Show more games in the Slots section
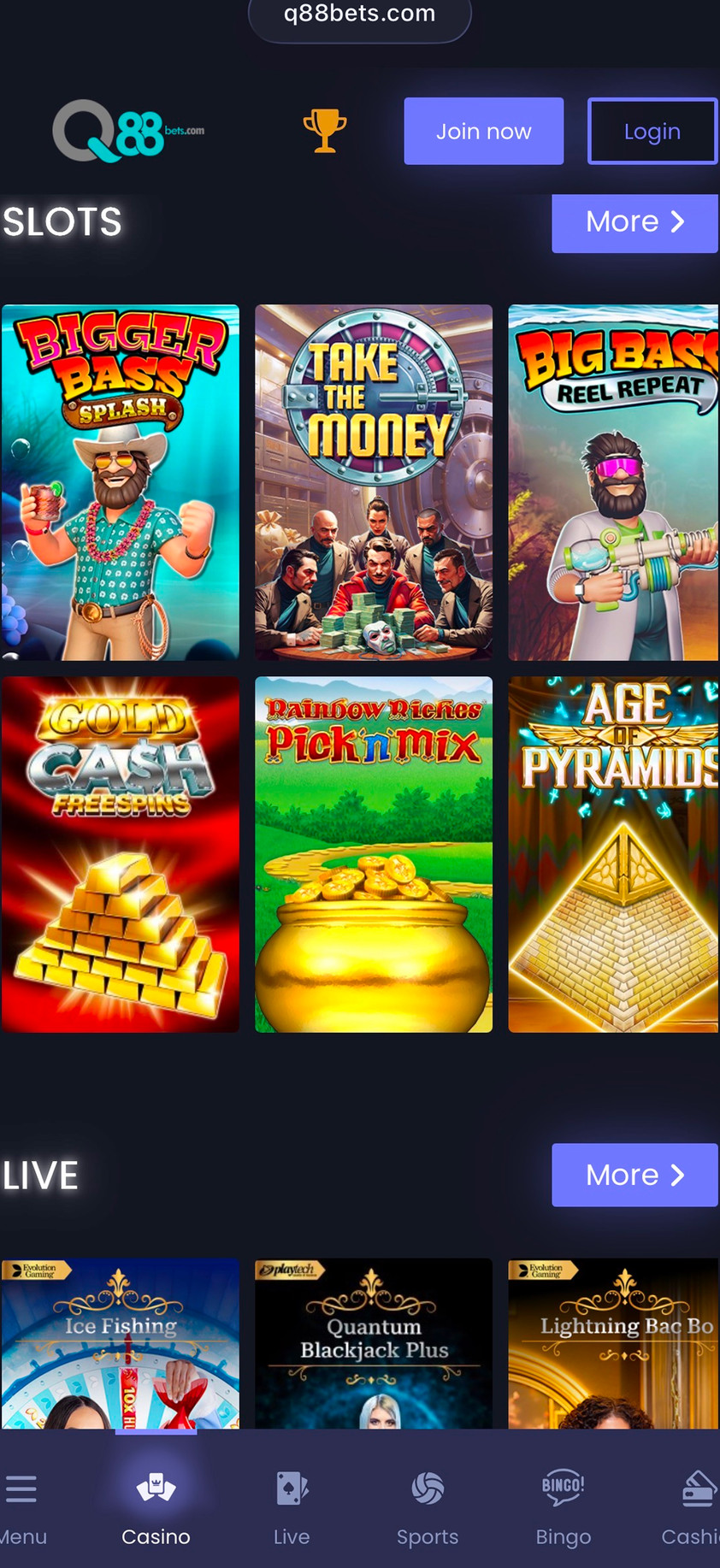Image resolution: width=720 pixels, height=1568 pixels. coord(634,222)
